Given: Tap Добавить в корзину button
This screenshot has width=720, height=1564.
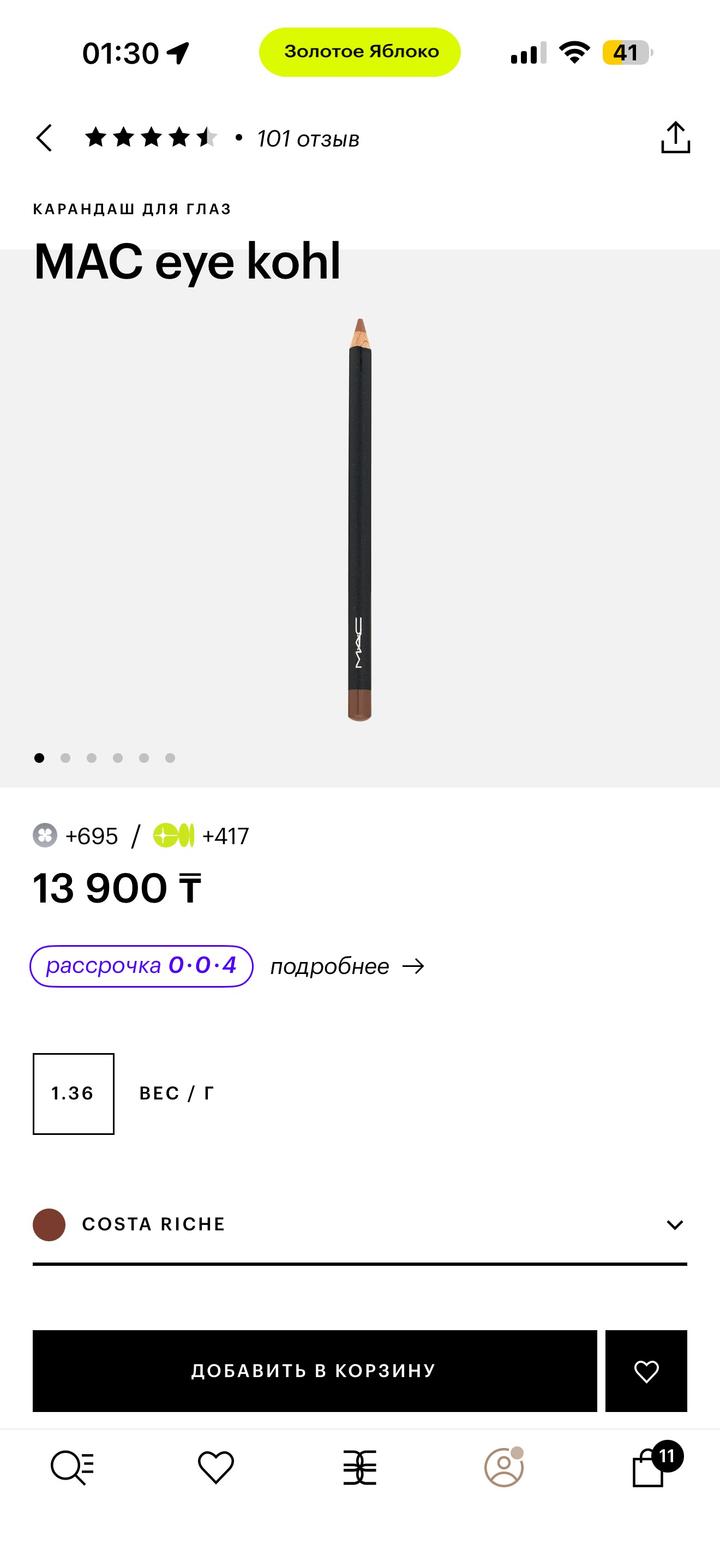Looking at the screenshot, I should click(314, 1371).
